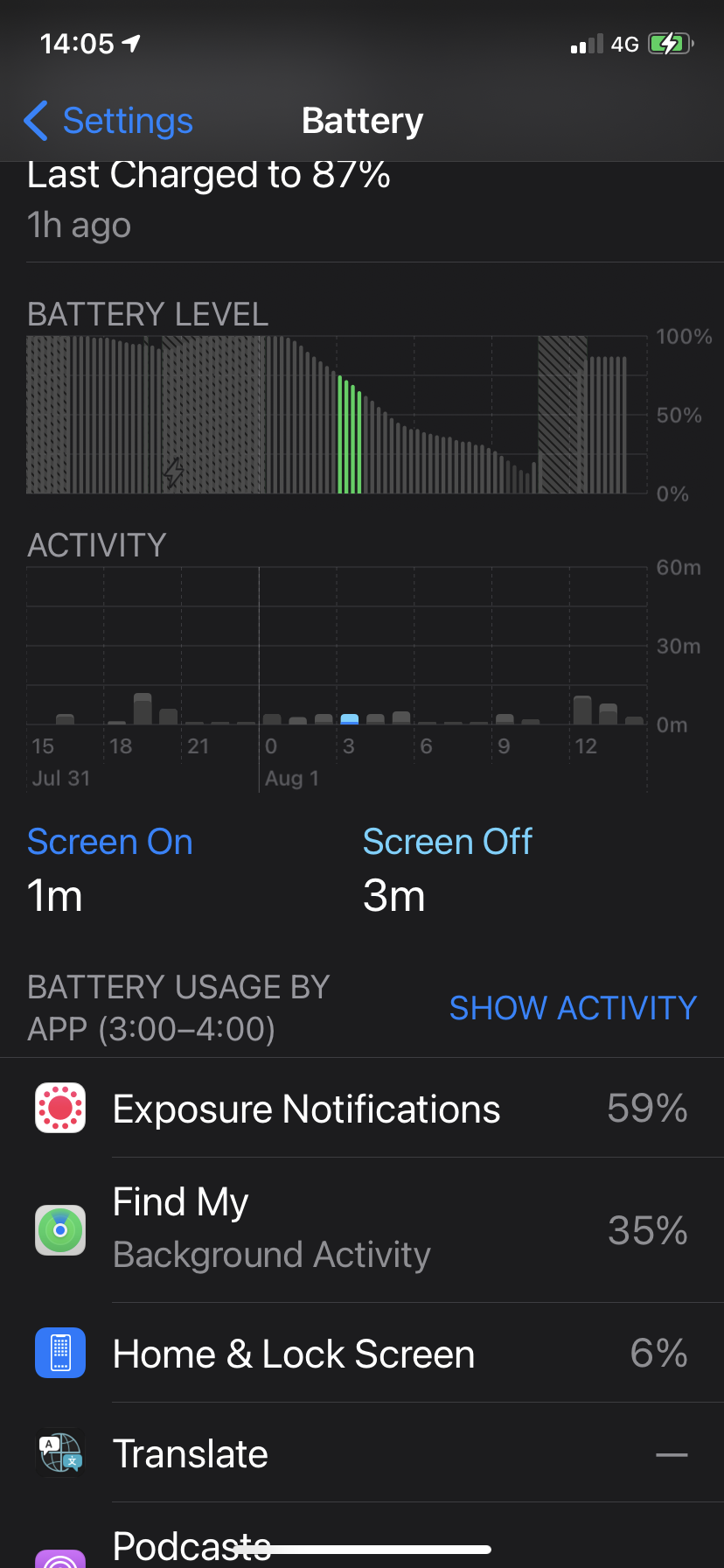
Task: Select the Translate app row
Action: point(362,1453)
